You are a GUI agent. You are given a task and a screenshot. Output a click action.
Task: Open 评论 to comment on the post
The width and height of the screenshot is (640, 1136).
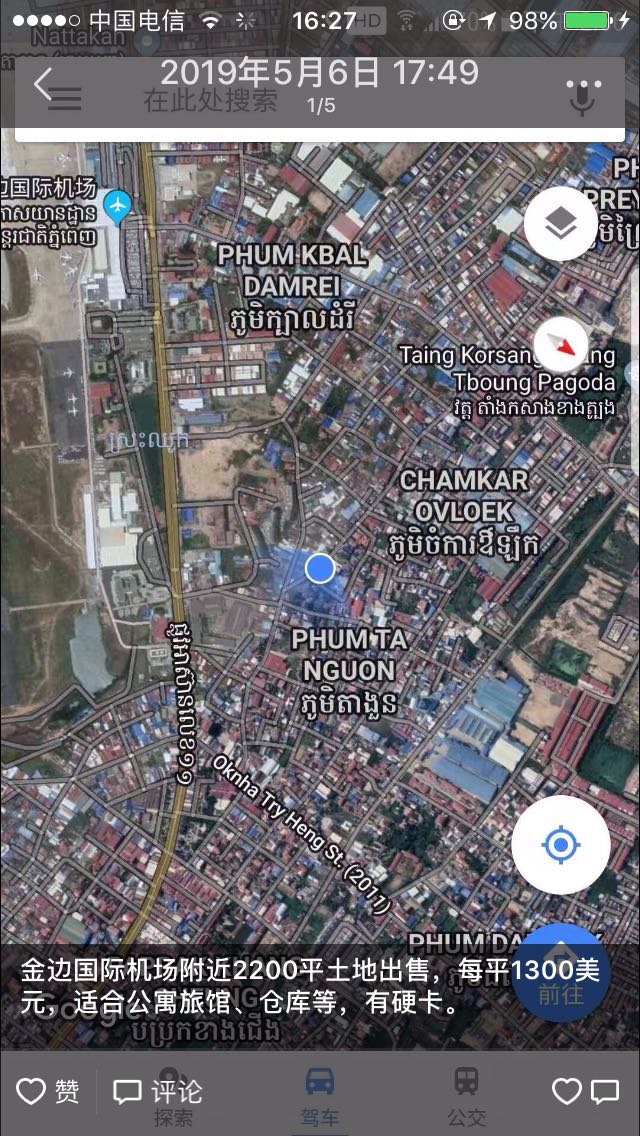point(157,1091)
